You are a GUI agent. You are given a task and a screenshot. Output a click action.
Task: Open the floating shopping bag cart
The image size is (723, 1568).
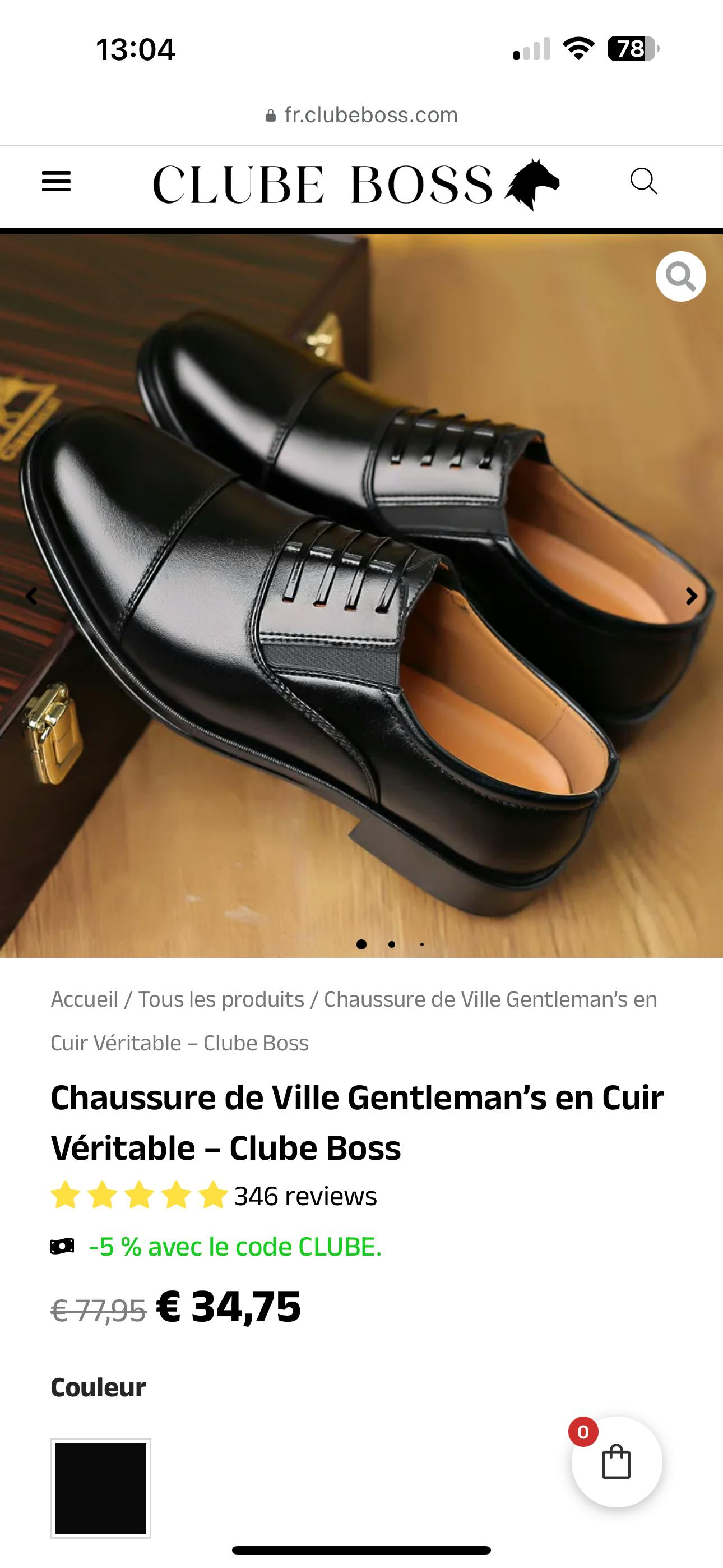(616, 1461)
